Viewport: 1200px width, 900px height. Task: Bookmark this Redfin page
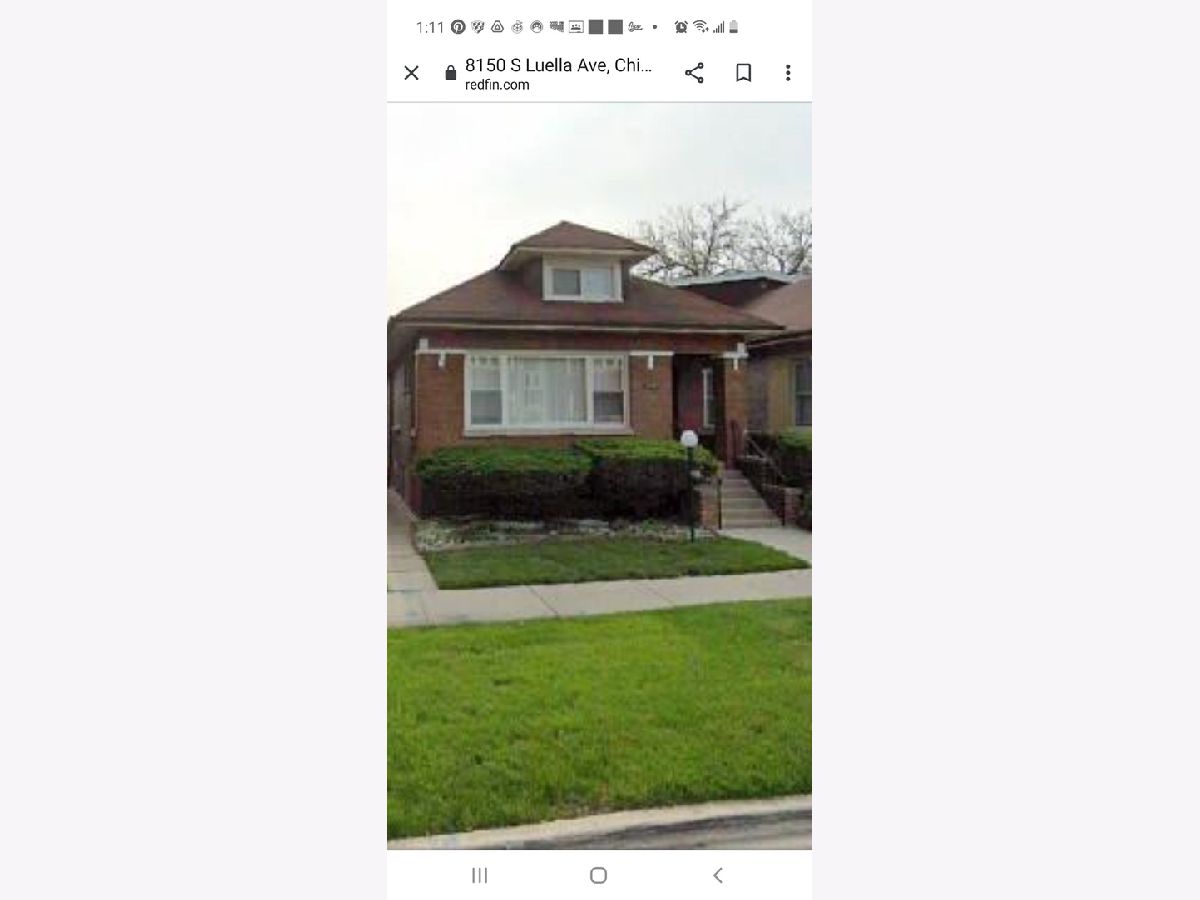tap(743, 73)
